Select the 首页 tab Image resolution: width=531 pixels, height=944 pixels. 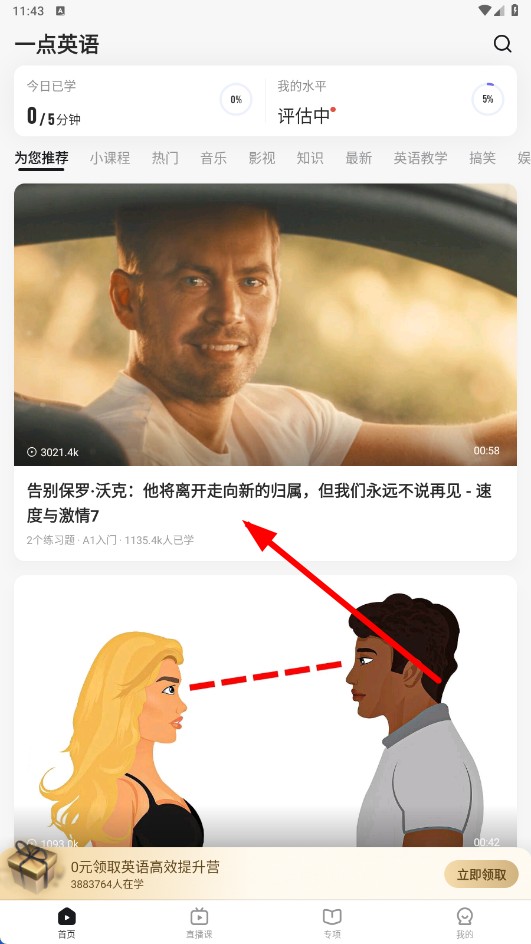(67, 922)
